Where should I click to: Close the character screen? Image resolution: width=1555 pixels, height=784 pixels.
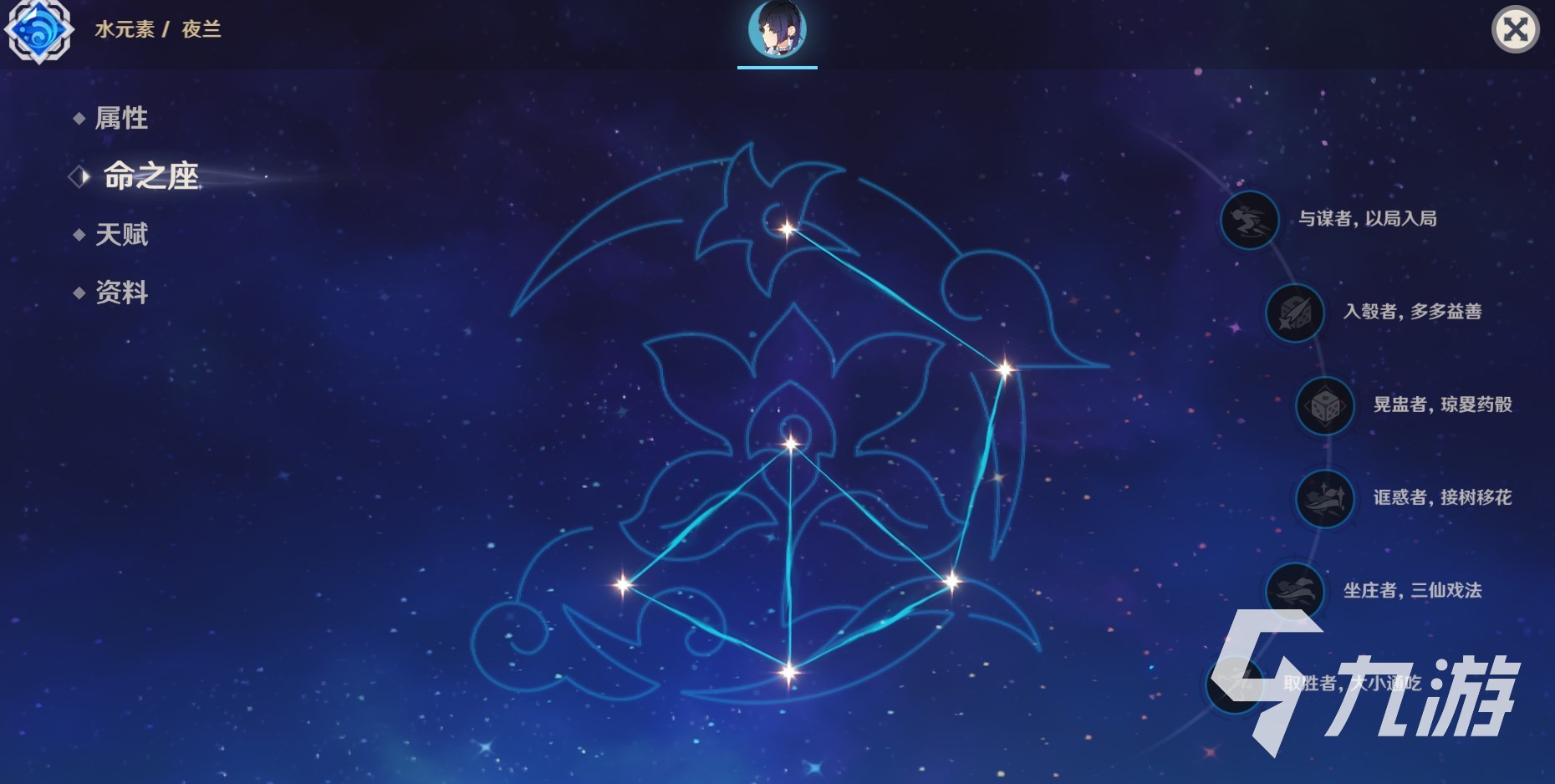pos(1515,30)
